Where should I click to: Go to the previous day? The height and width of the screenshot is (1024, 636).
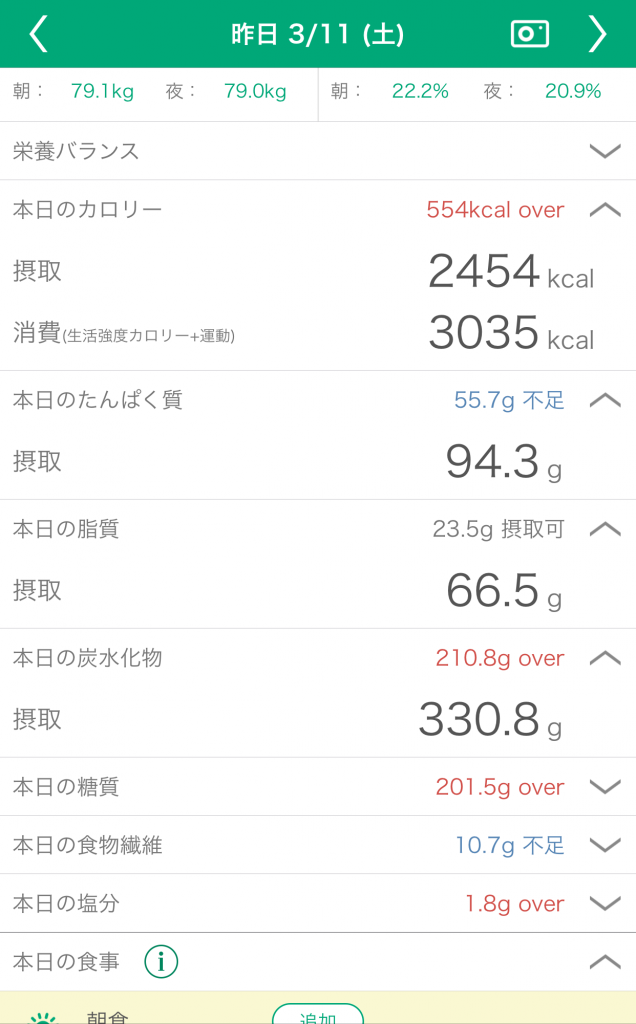(39, 34)
